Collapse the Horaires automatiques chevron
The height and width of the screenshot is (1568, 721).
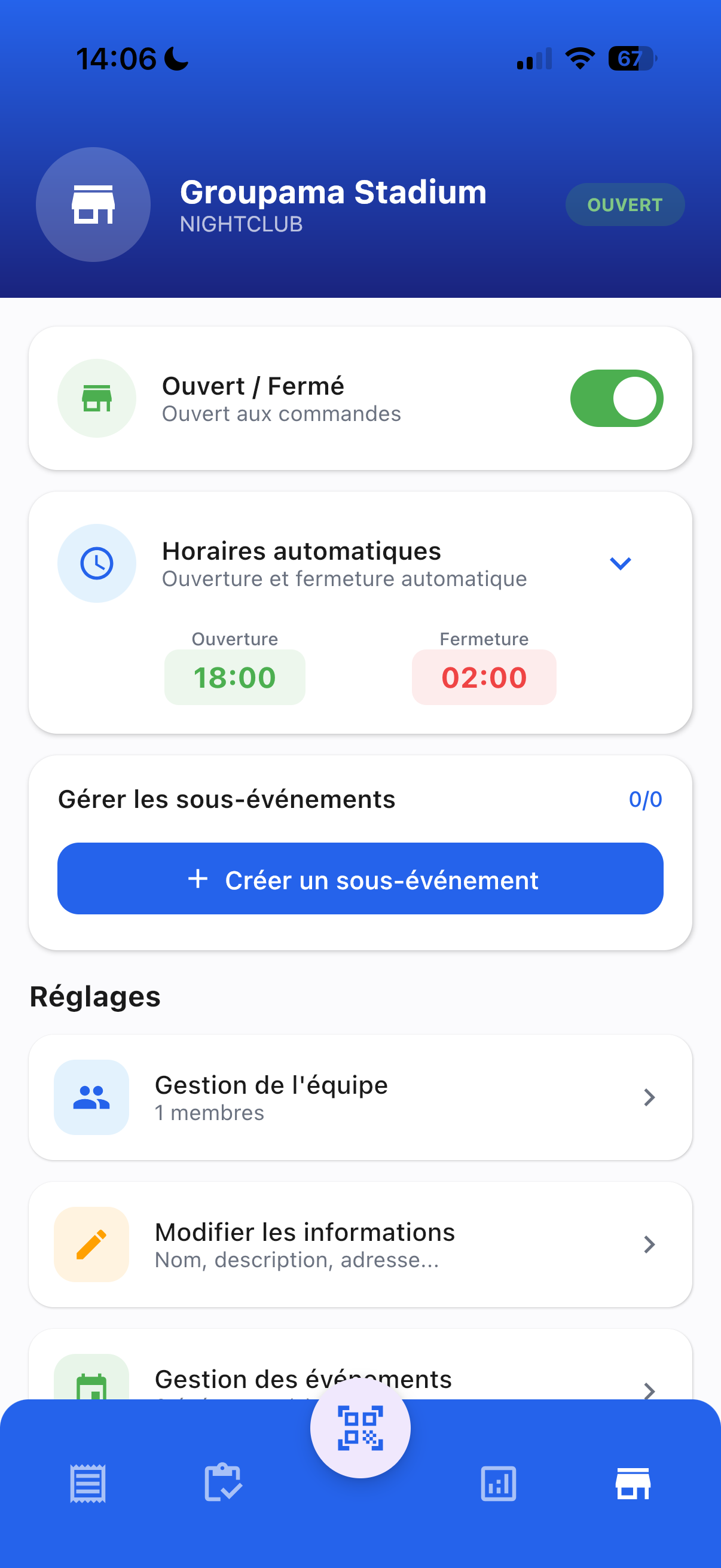point(619,563)
